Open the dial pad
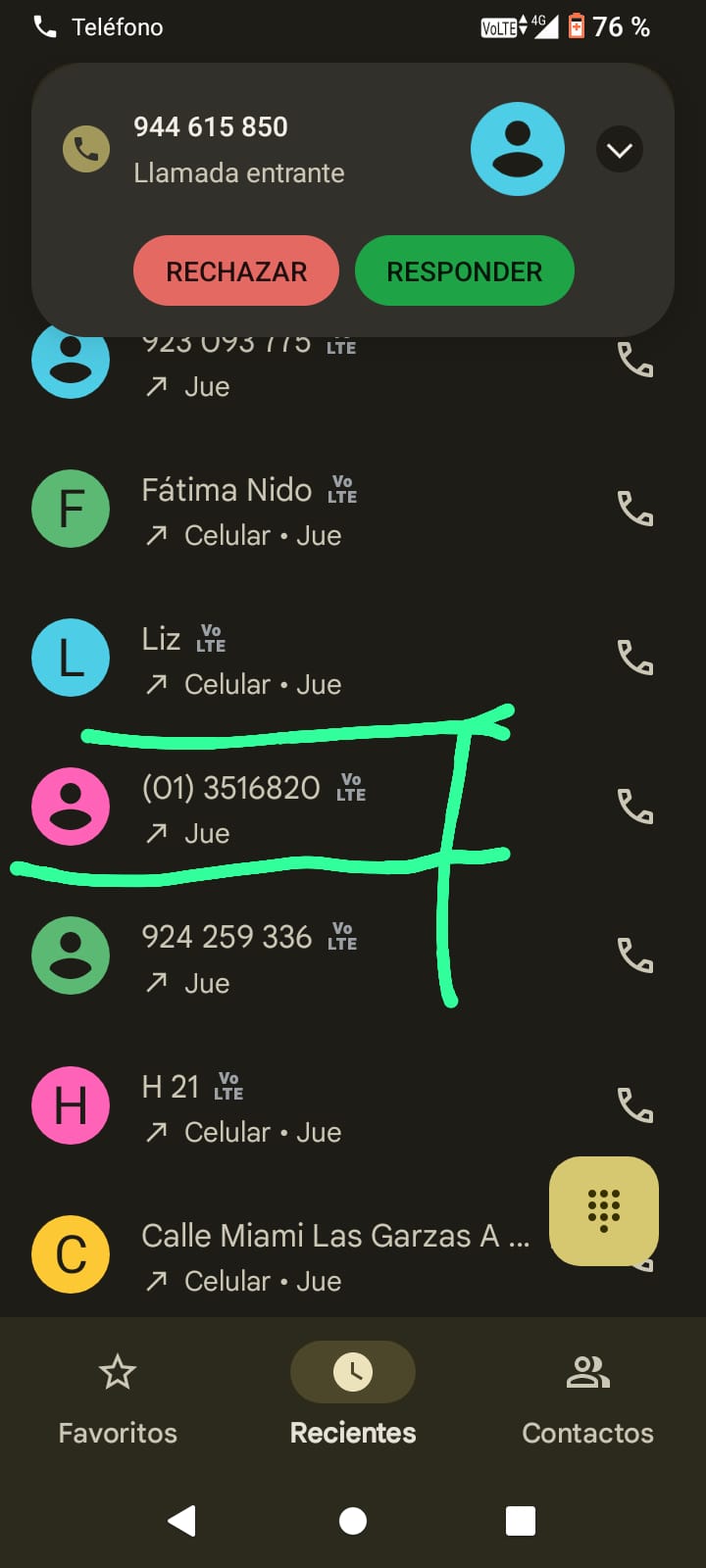 pyautogui.click(x=603, y=1210)
